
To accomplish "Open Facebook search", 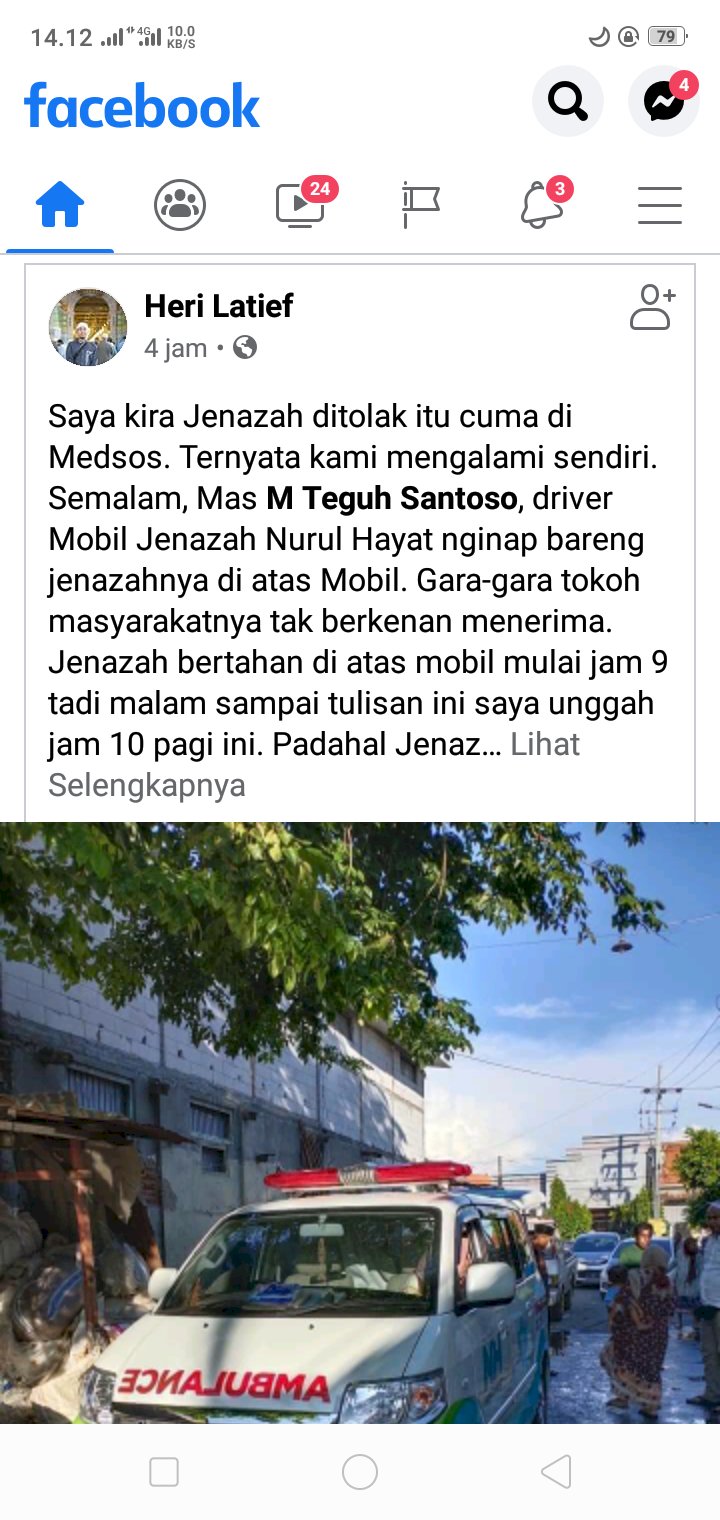I will (567, 101).
